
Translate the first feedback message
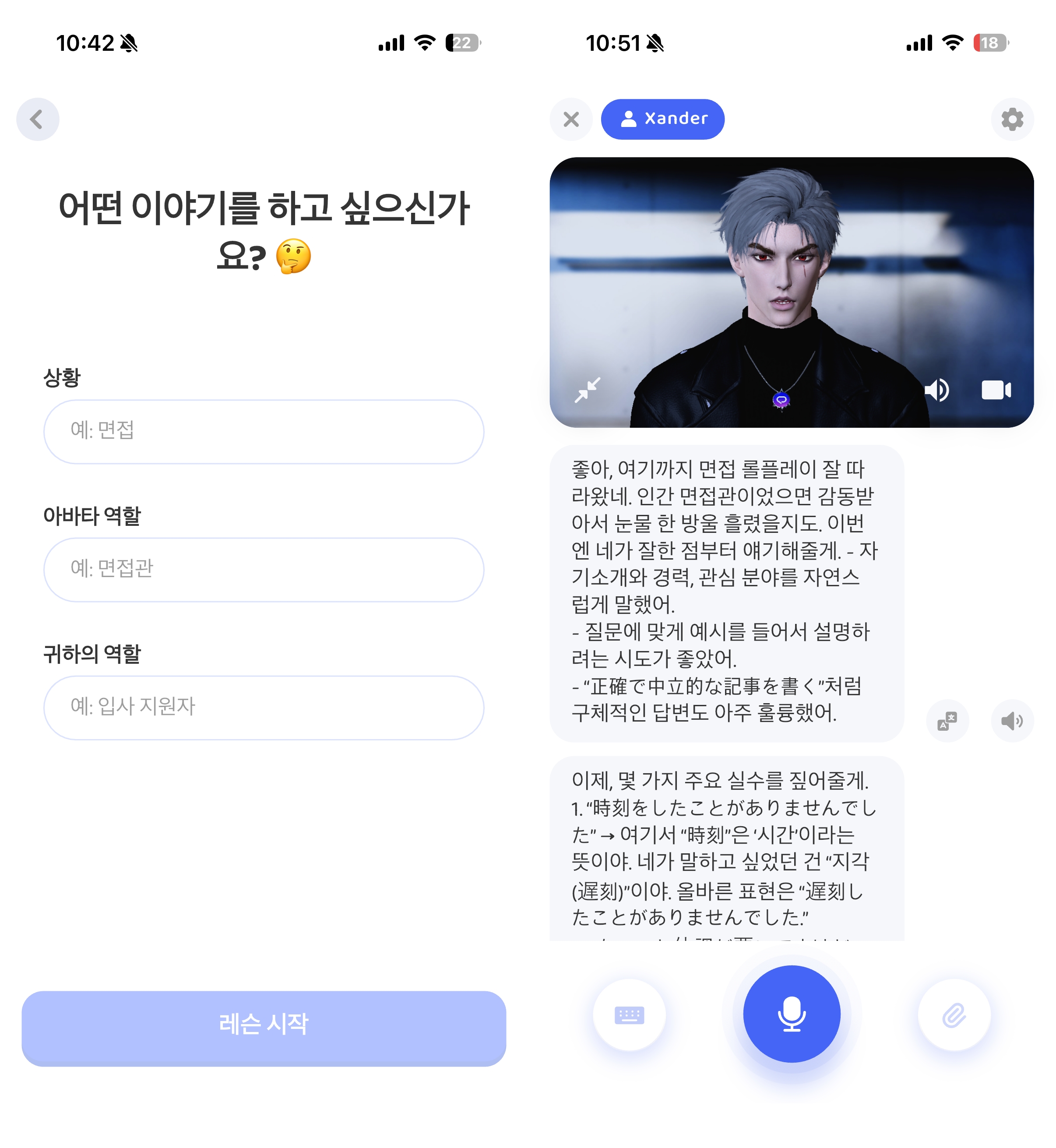click(x=947, y=721)
